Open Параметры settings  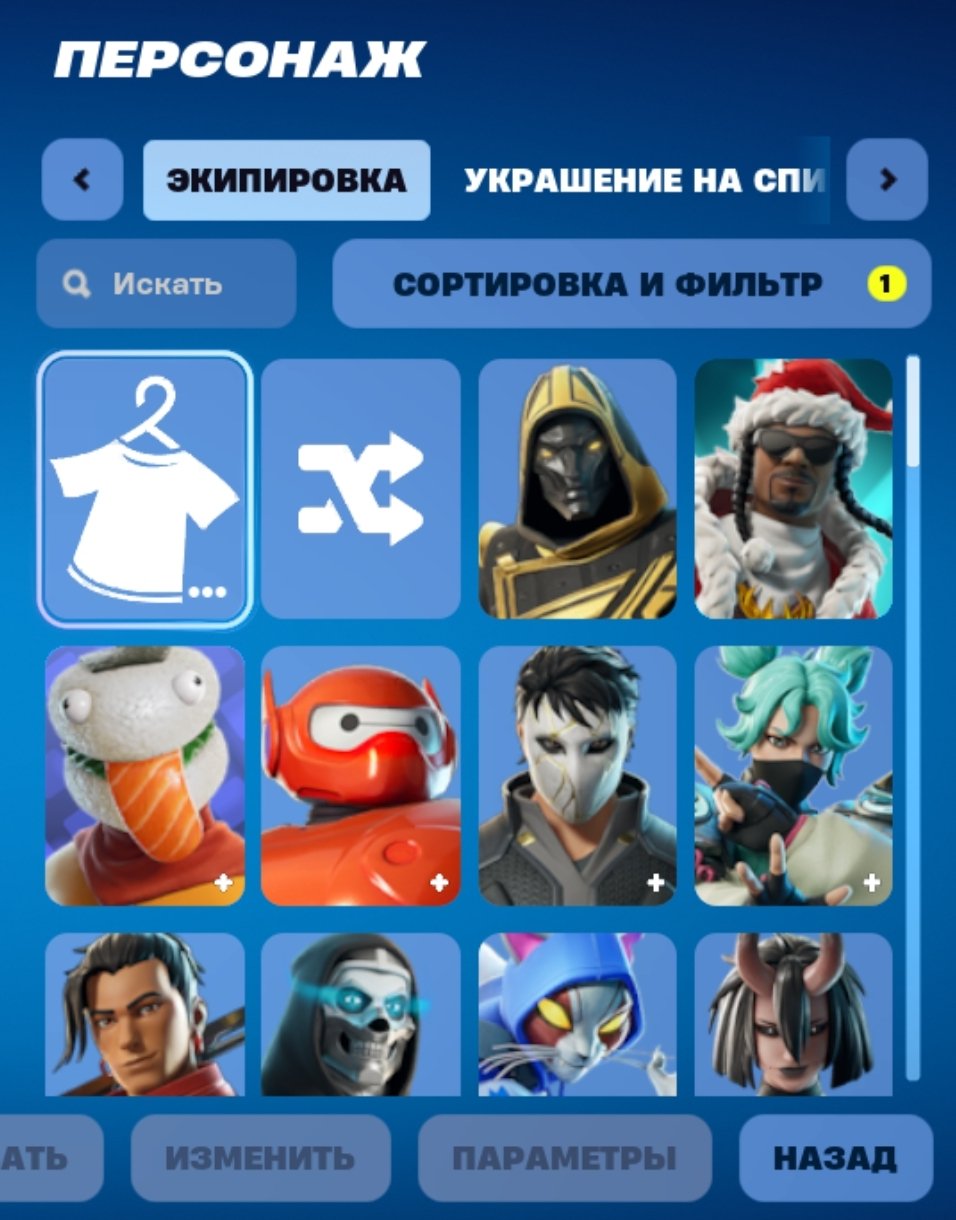[564, 1158]
